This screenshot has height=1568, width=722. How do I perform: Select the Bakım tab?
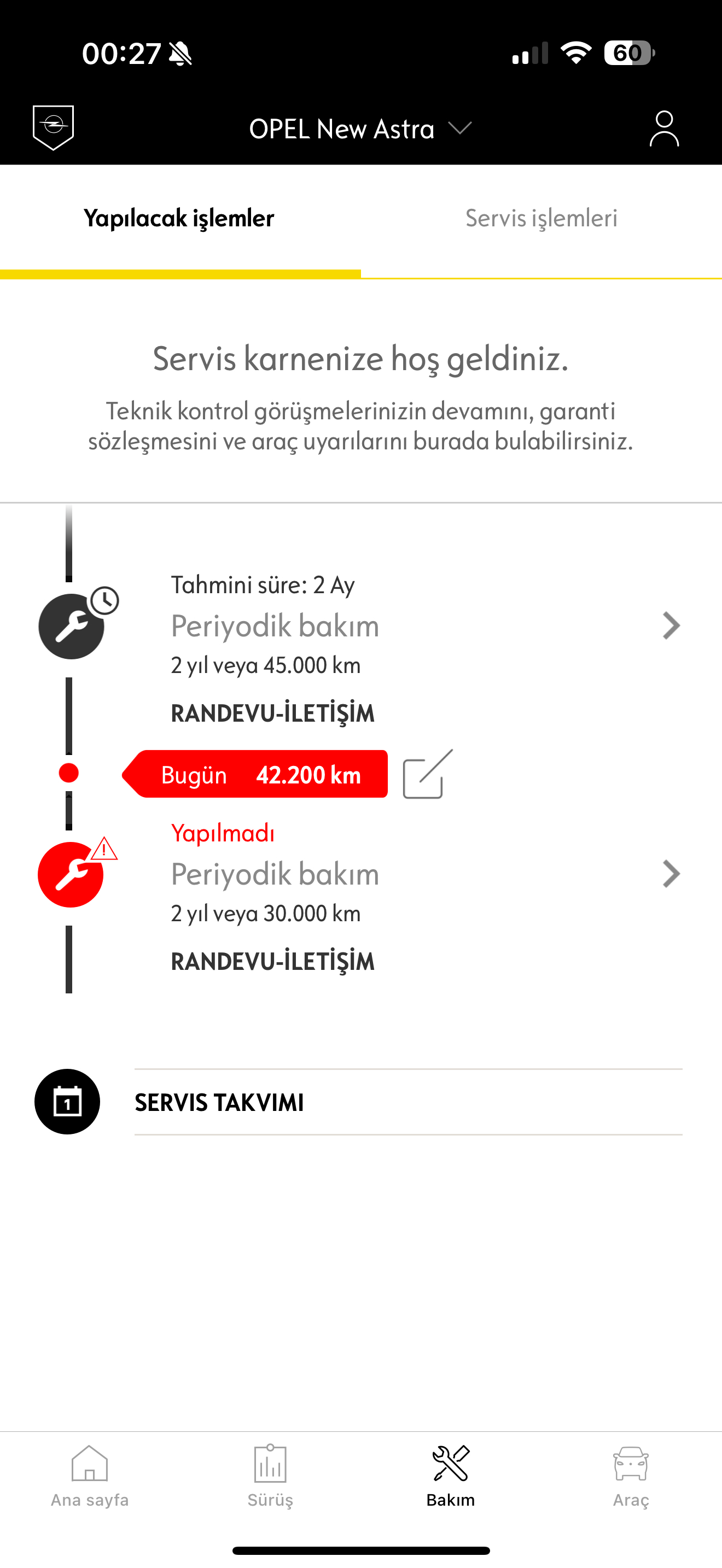(451, 1477)
